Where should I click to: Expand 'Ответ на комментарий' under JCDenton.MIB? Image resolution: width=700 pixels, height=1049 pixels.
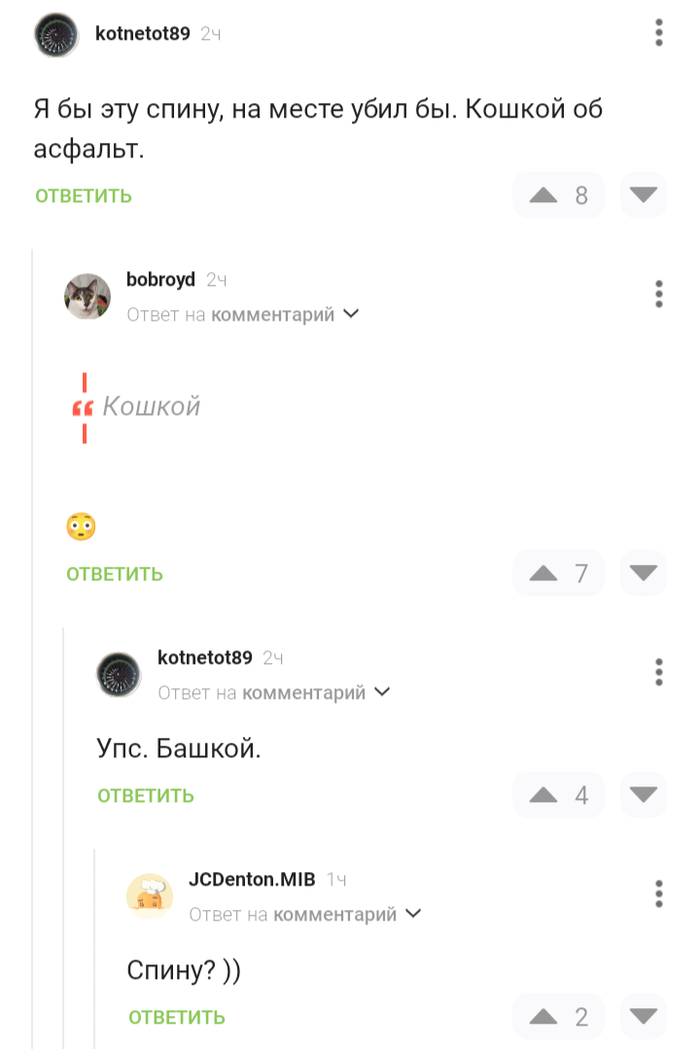[305, 914]
